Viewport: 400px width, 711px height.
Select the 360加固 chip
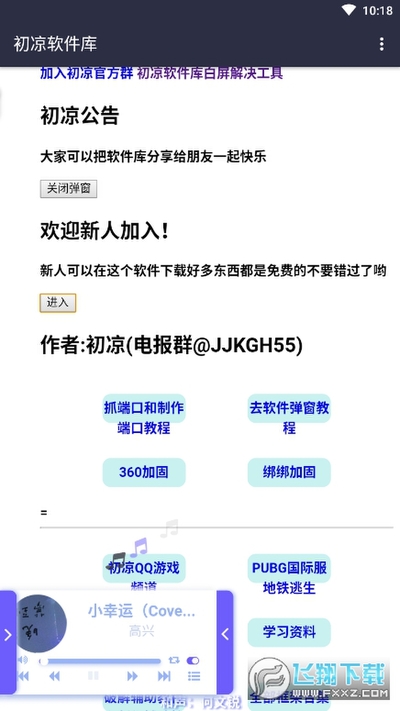click(x=144, y=472)
